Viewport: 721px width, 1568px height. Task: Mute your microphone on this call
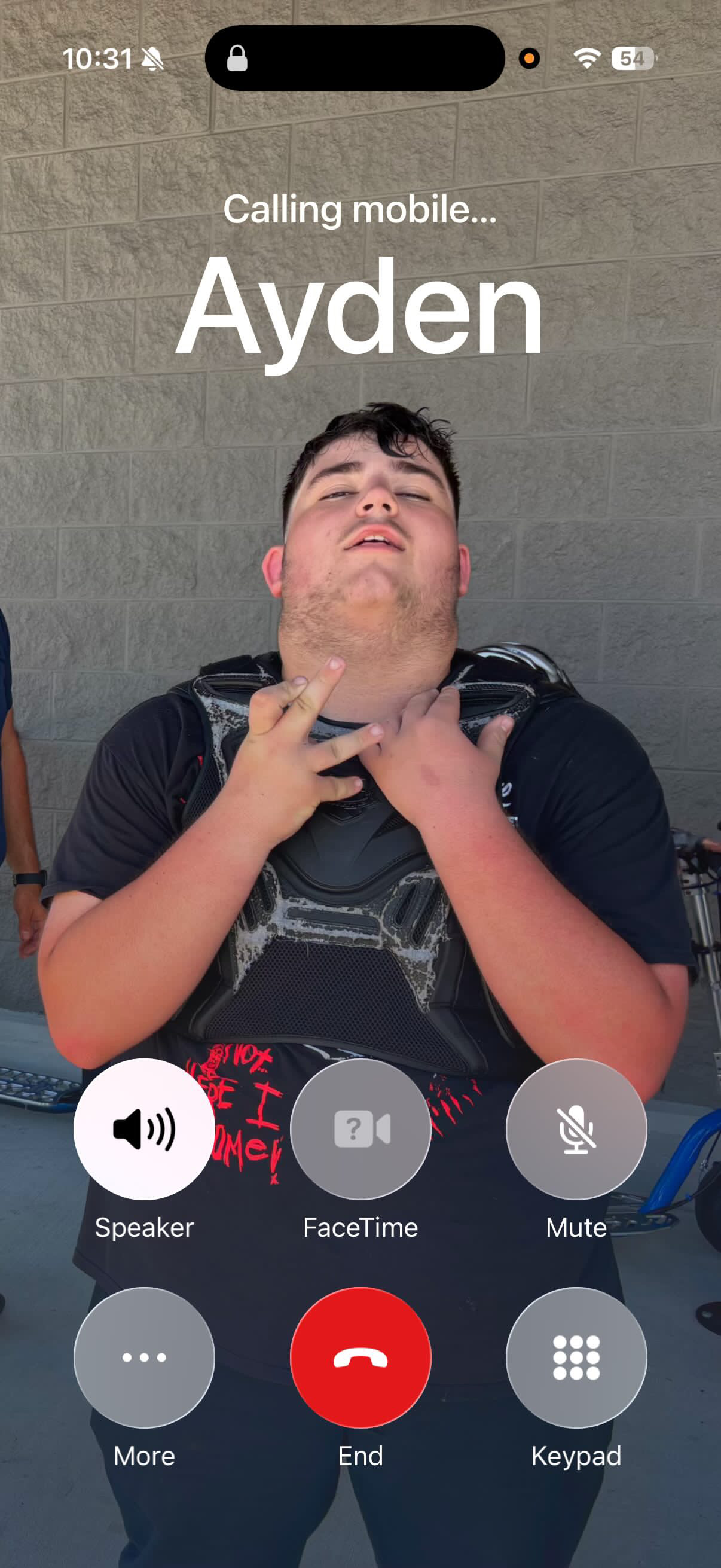point(576,1129)
